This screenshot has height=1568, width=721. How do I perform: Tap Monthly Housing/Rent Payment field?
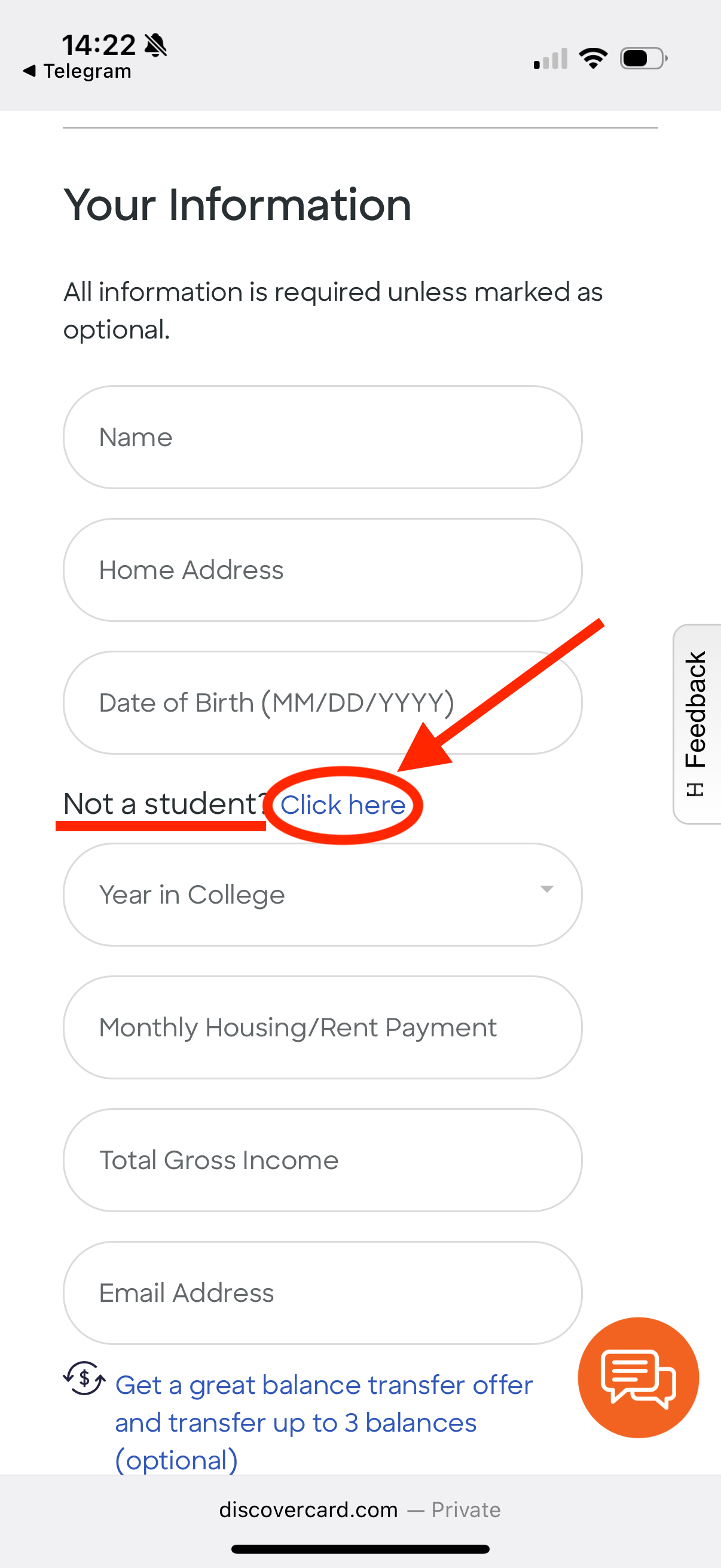click(x=322, y=1027)
